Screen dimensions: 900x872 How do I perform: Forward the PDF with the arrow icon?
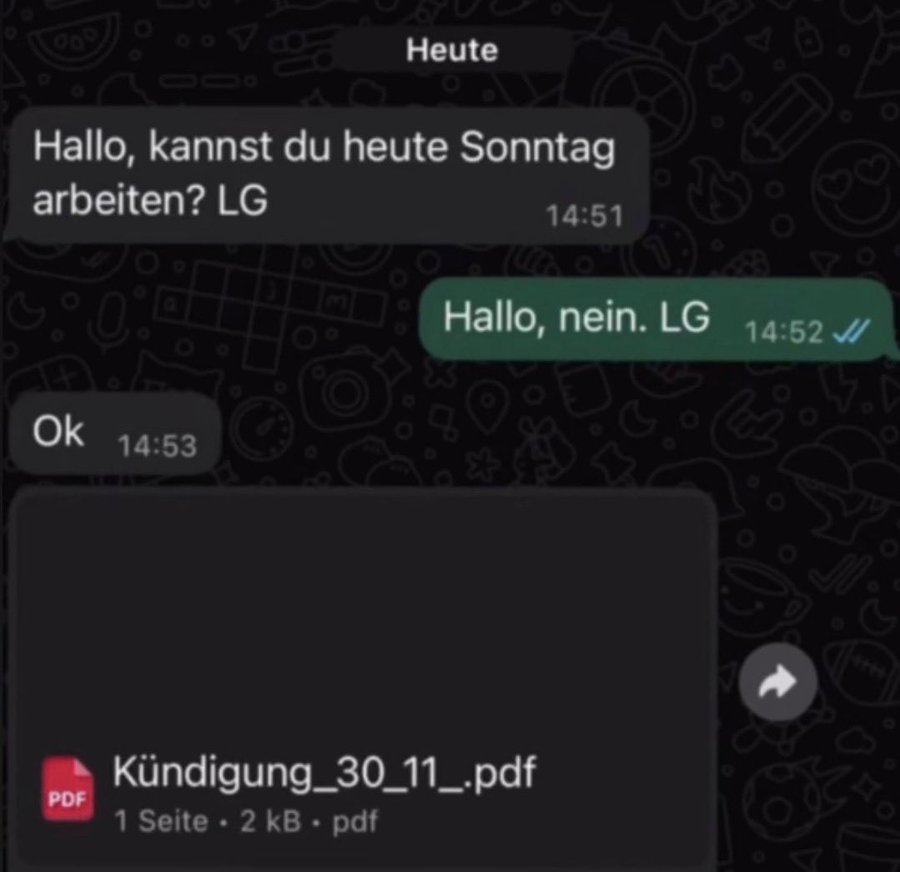coord(778,682)
